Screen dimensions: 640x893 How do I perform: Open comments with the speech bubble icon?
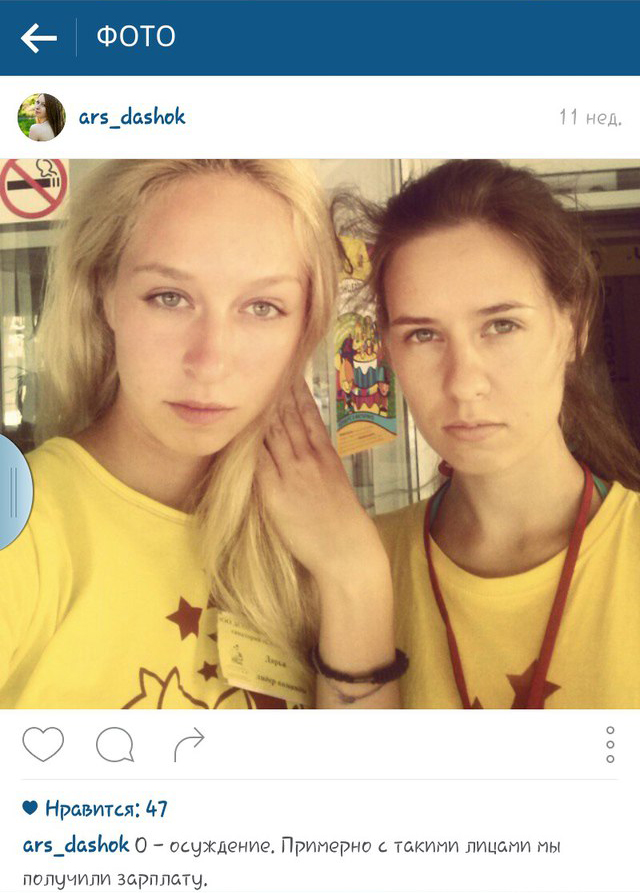point(115,744)
